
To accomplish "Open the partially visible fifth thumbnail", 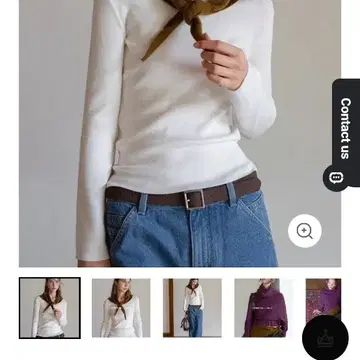I will (323, 298).
